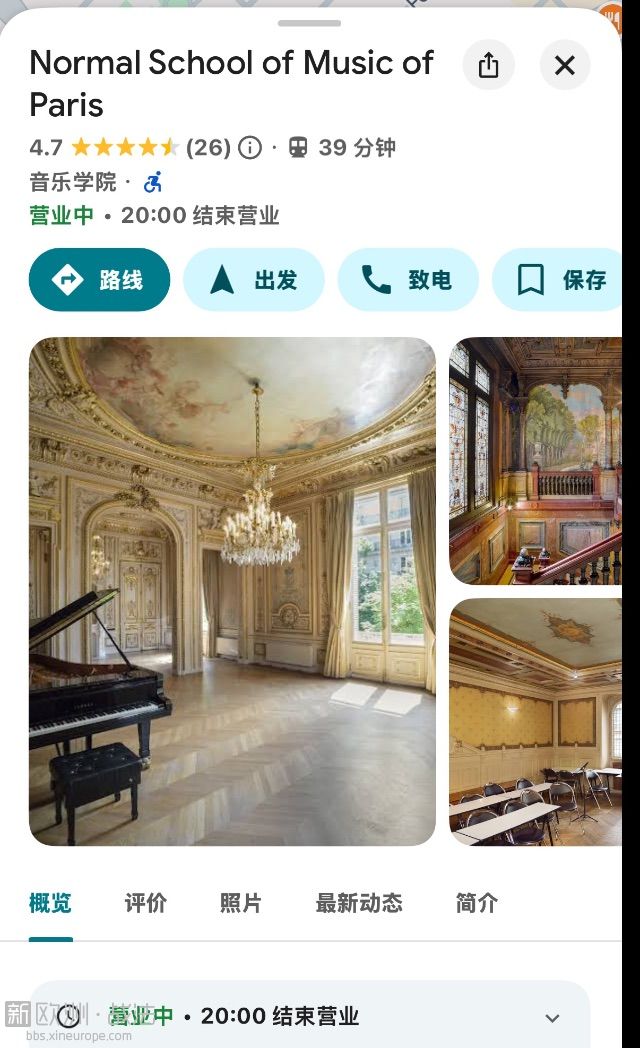
Task: View the grand piano hall photo
Action: coord(232,591)
